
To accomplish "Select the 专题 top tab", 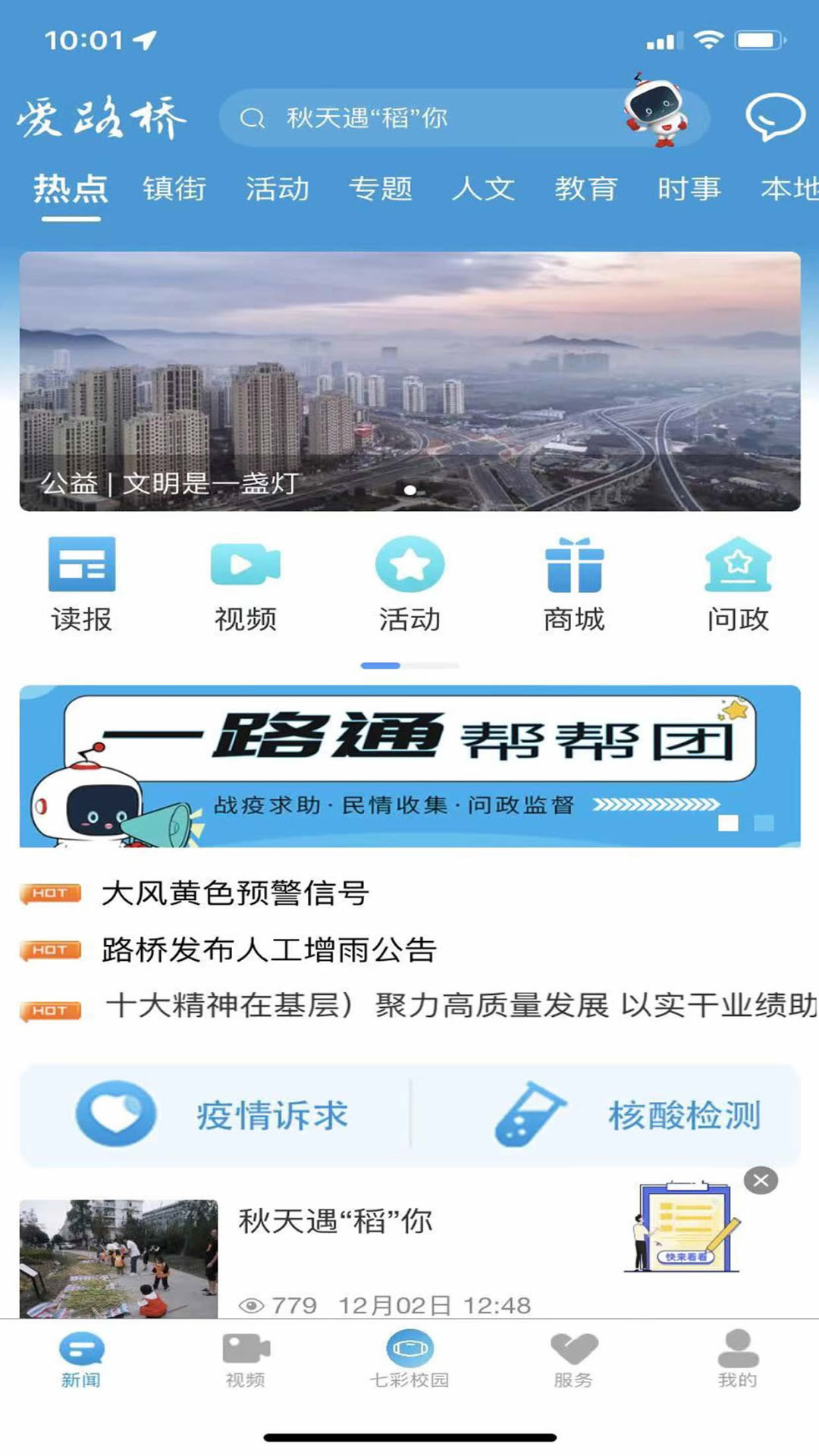I will point(381,189).
